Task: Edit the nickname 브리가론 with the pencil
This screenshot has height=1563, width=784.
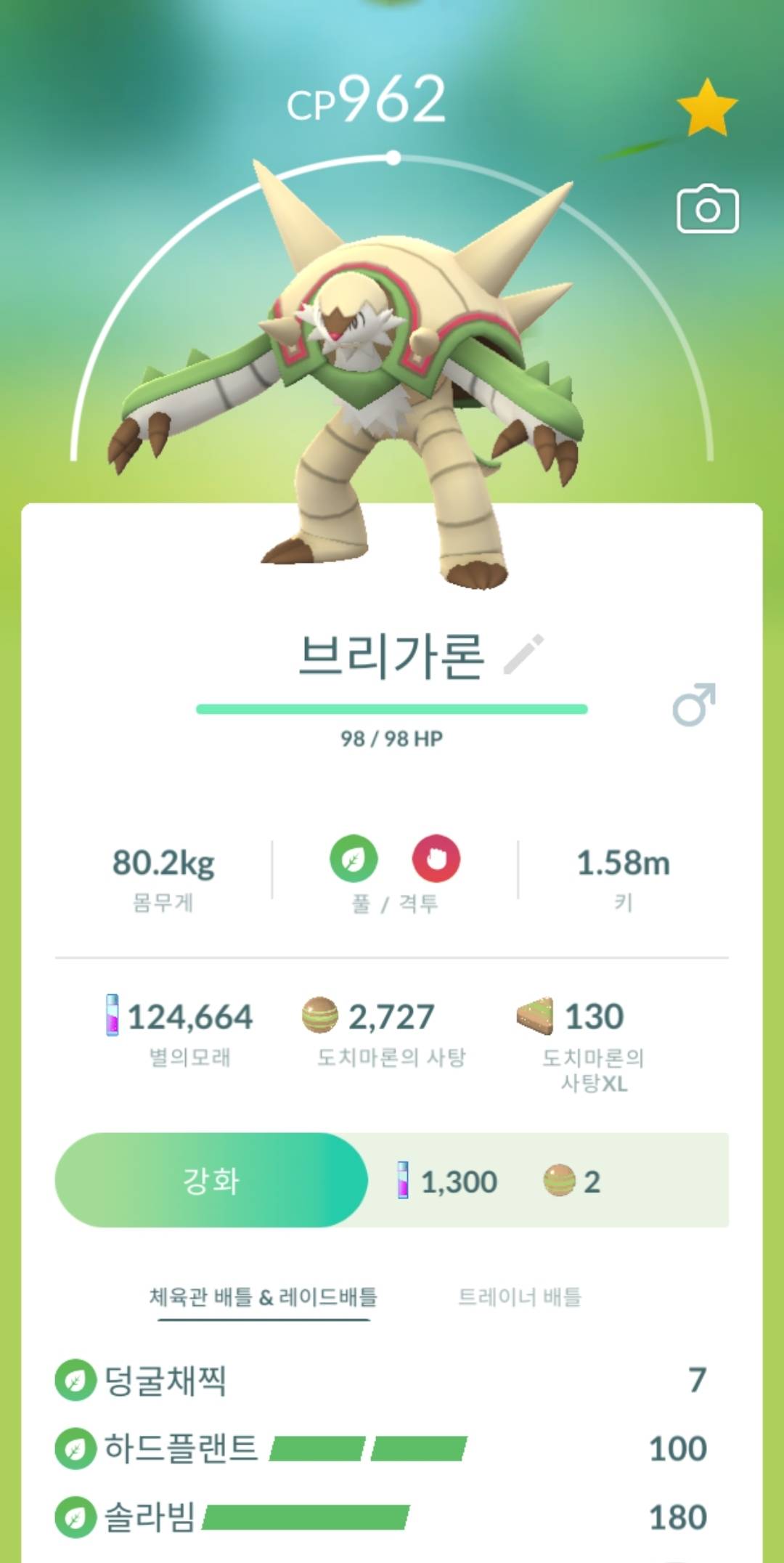Action: [x=524, y=654]
